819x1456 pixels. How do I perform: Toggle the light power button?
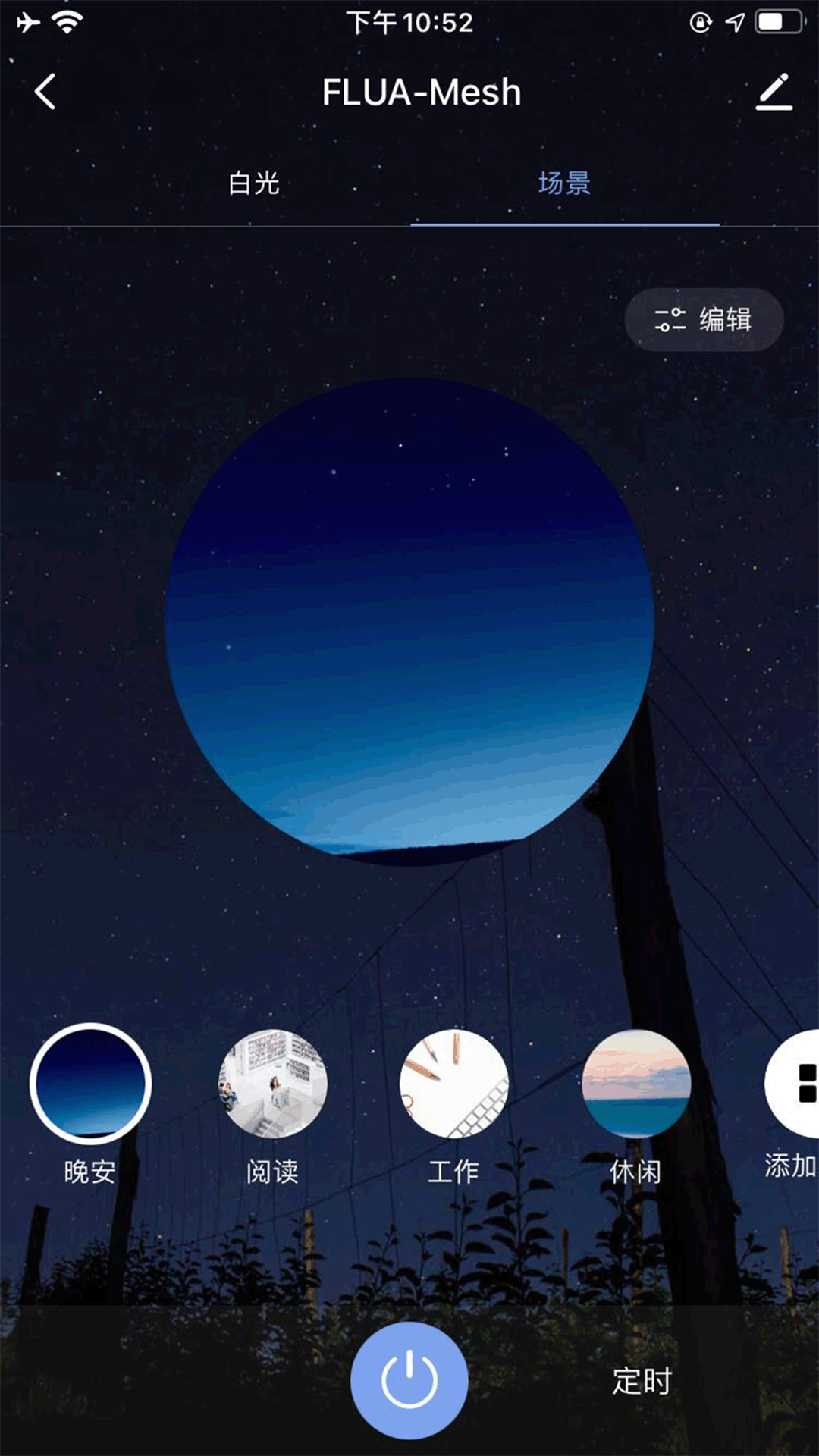click(409, 1380)
